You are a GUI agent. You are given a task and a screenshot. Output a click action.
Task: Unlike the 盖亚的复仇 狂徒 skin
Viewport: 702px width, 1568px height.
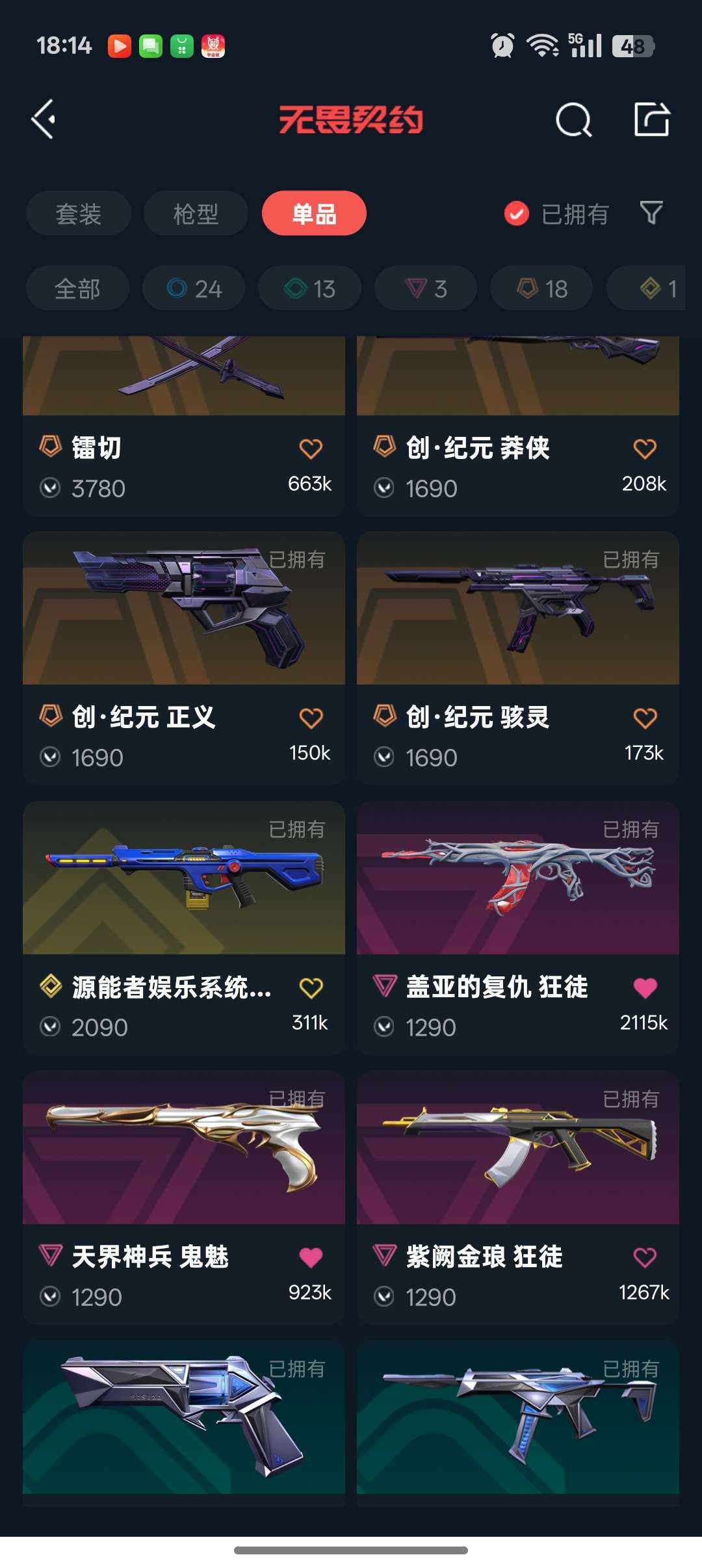[645, 988]
